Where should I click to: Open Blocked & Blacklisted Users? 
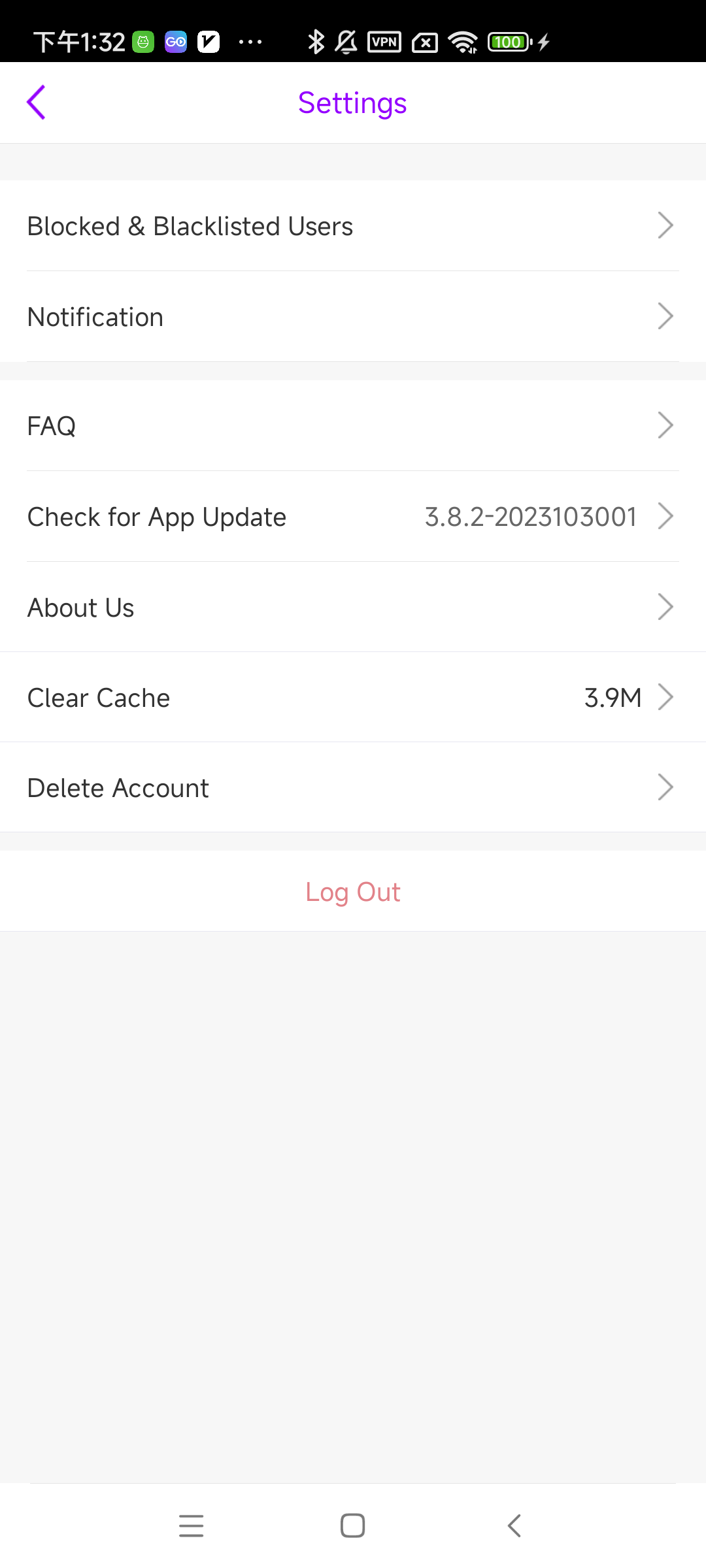point(353,226)
